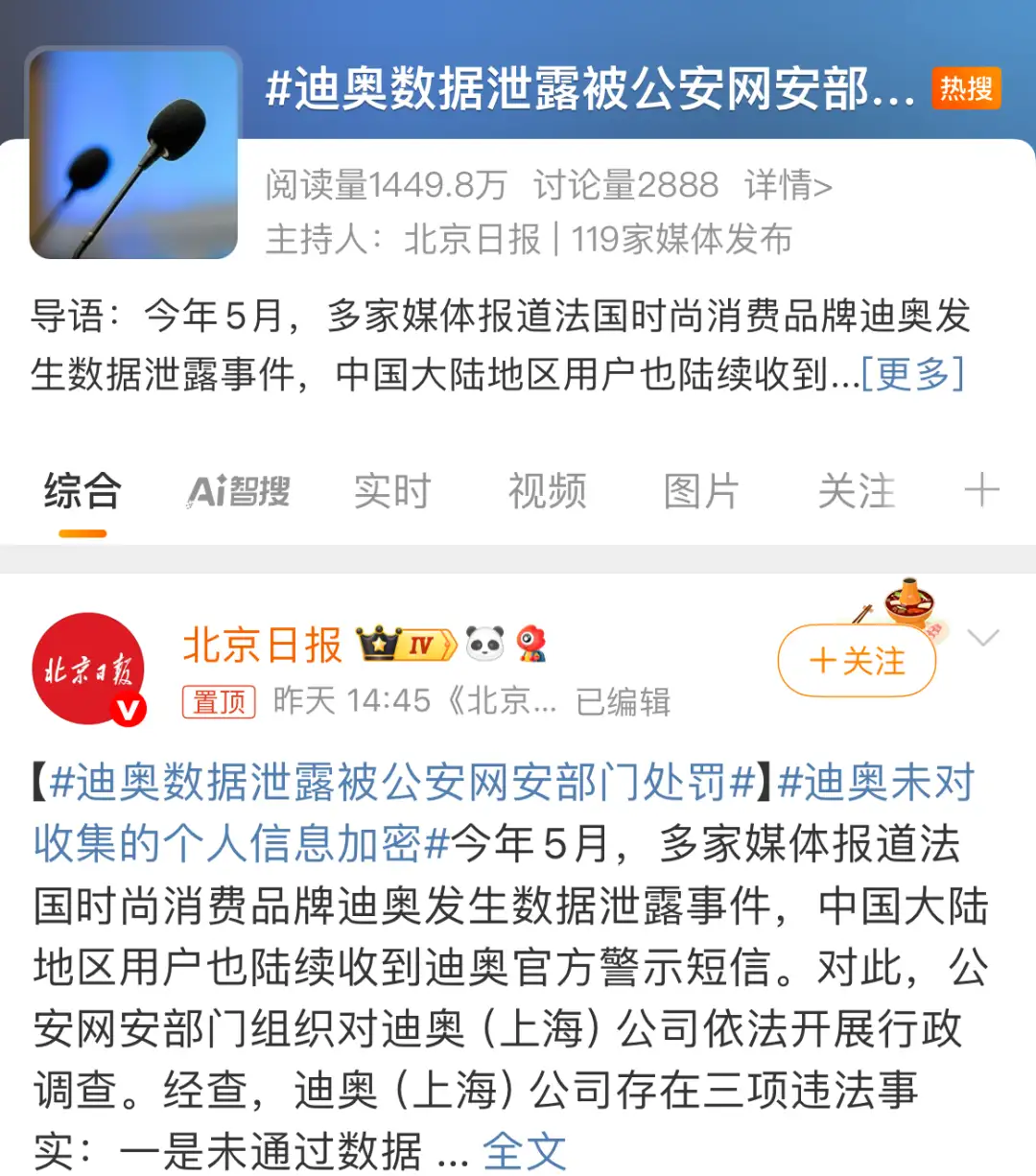Tap the plus icon after the tabs
Image resolution: width=1036 pixels, height=1176 pixels.
click(981, 490)
